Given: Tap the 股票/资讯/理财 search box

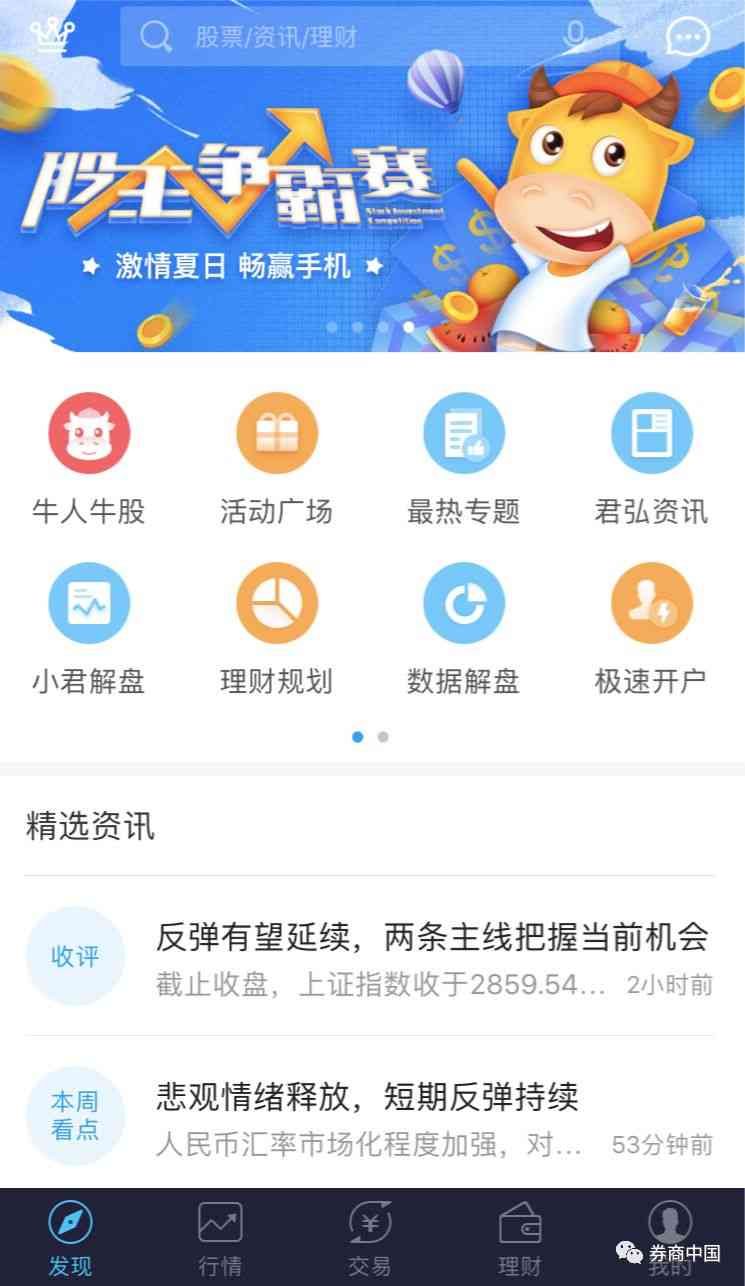Looking at the screenshot, I should click(x=350, y=38).
